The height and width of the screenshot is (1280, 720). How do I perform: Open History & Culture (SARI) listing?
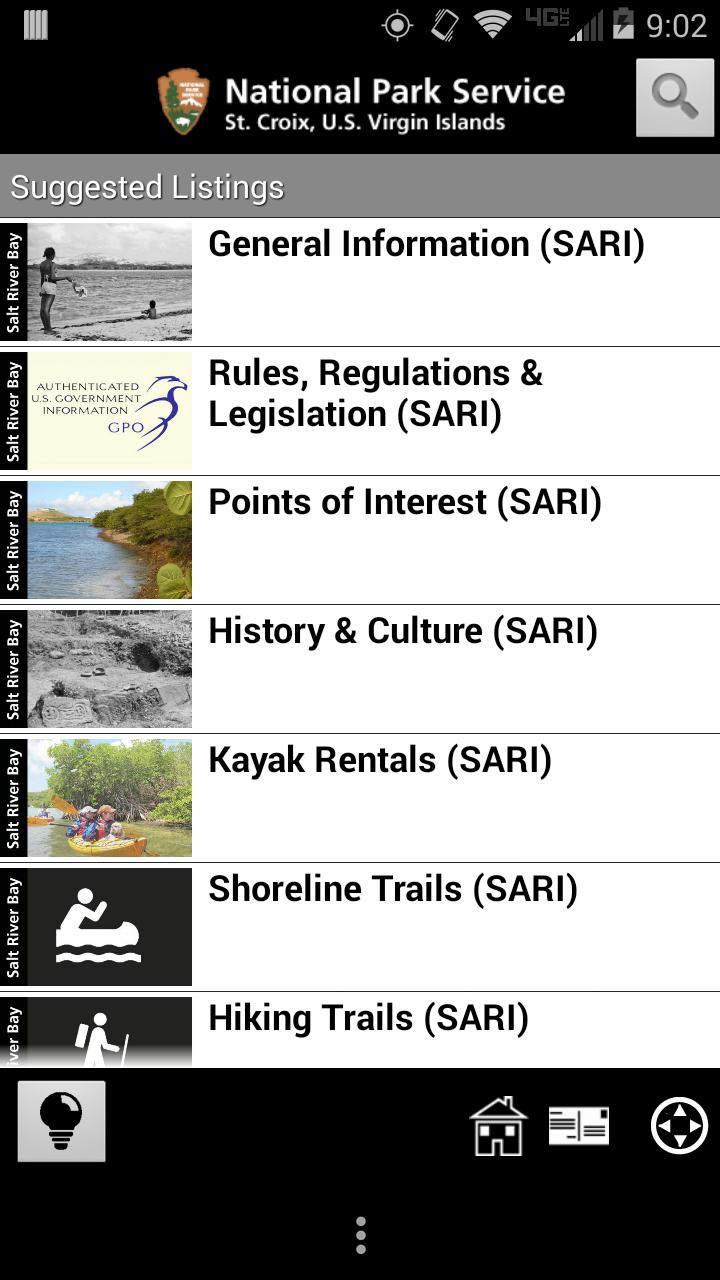402,631
